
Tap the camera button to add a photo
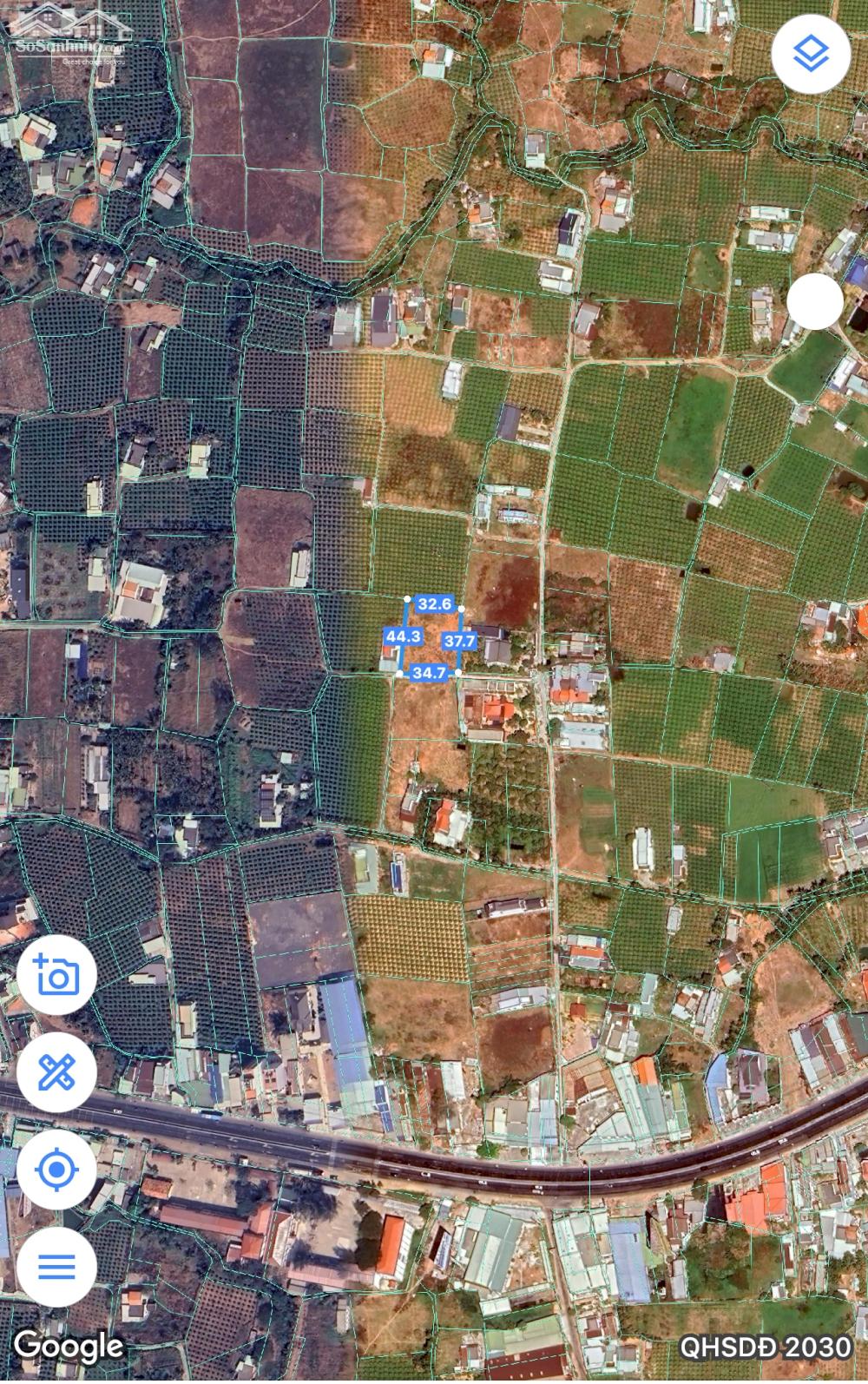(56, 977)
